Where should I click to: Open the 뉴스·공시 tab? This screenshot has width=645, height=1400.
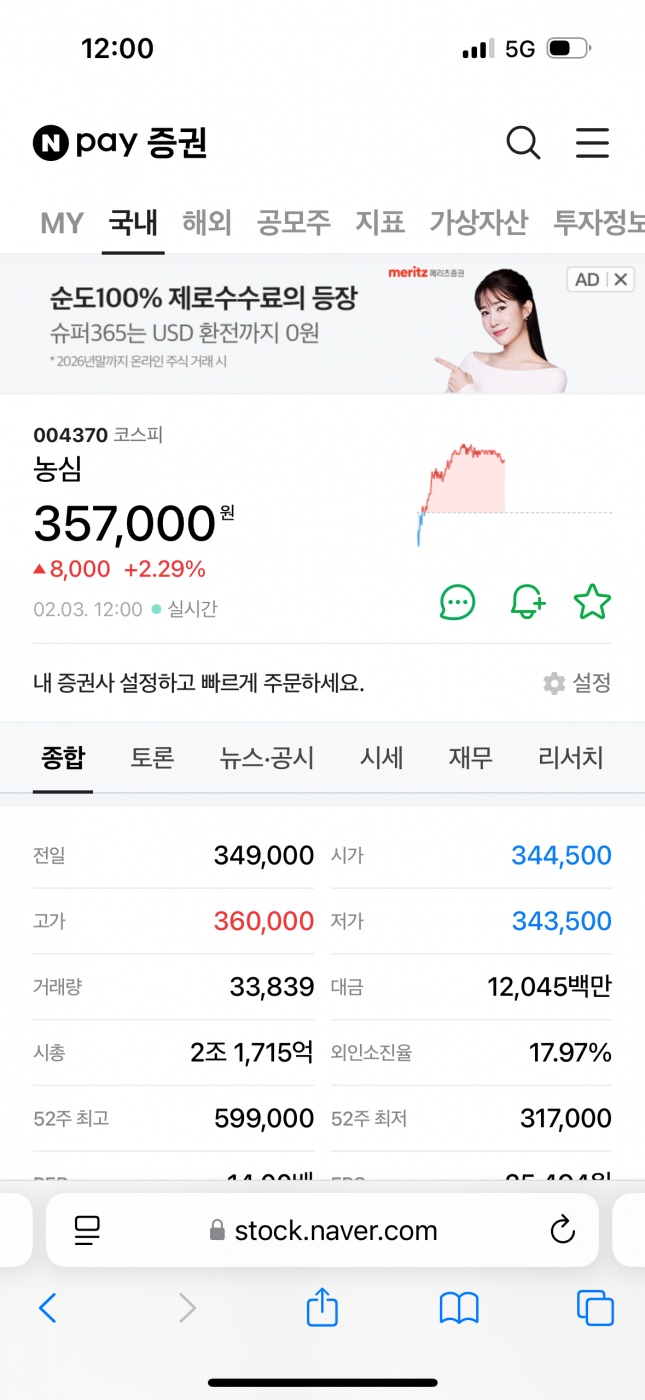pos(267,758)
